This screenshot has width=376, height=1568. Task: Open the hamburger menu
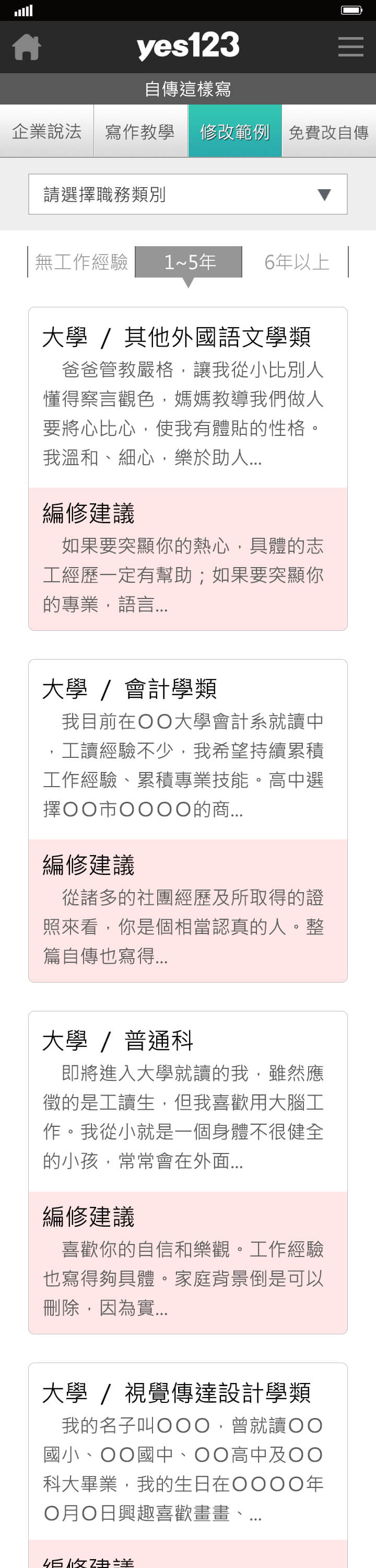(x=350, y=47)
